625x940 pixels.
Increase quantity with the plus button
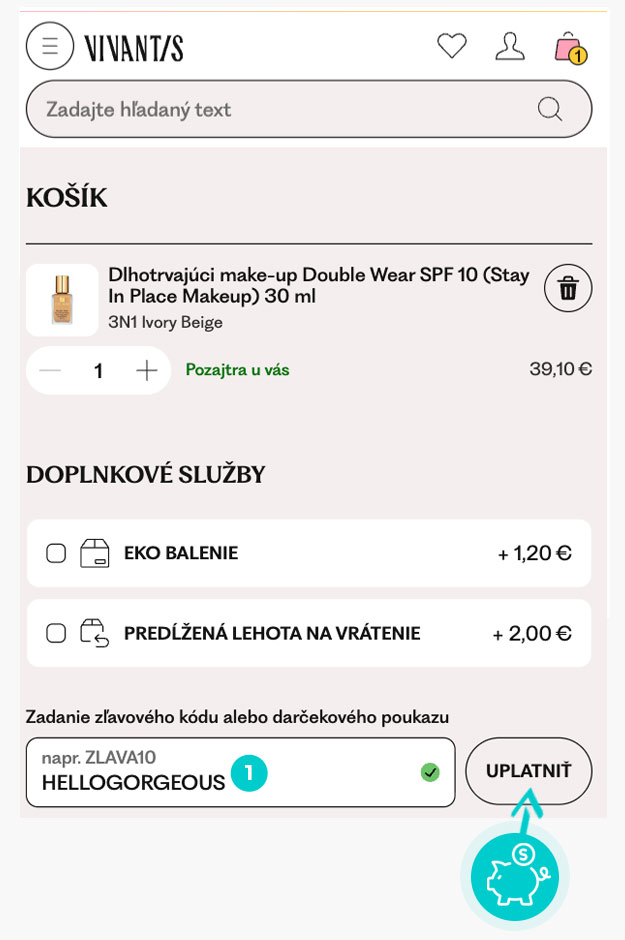click(147, 371)
